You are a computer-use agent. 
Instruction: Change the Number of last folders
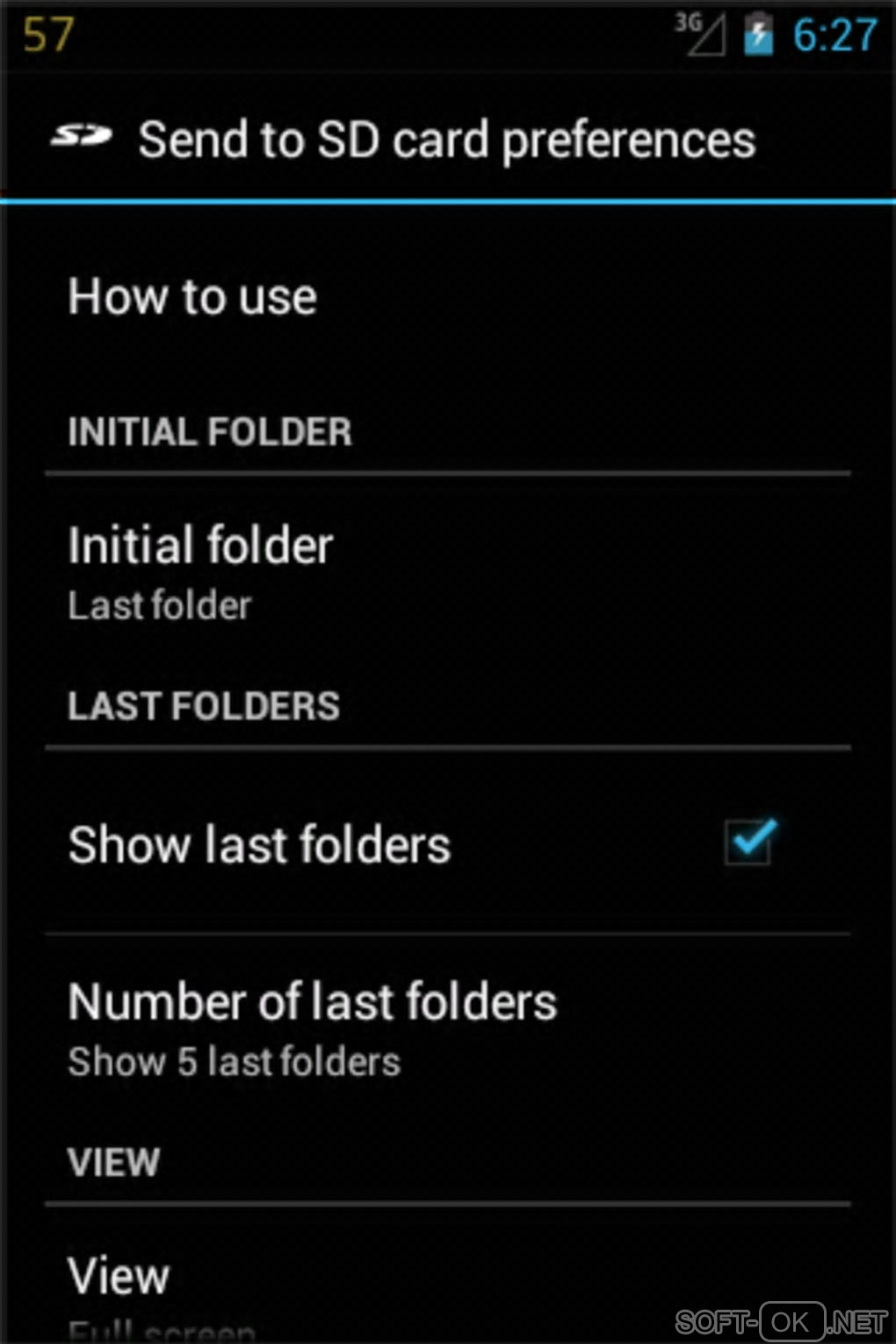click(313, 1026)
